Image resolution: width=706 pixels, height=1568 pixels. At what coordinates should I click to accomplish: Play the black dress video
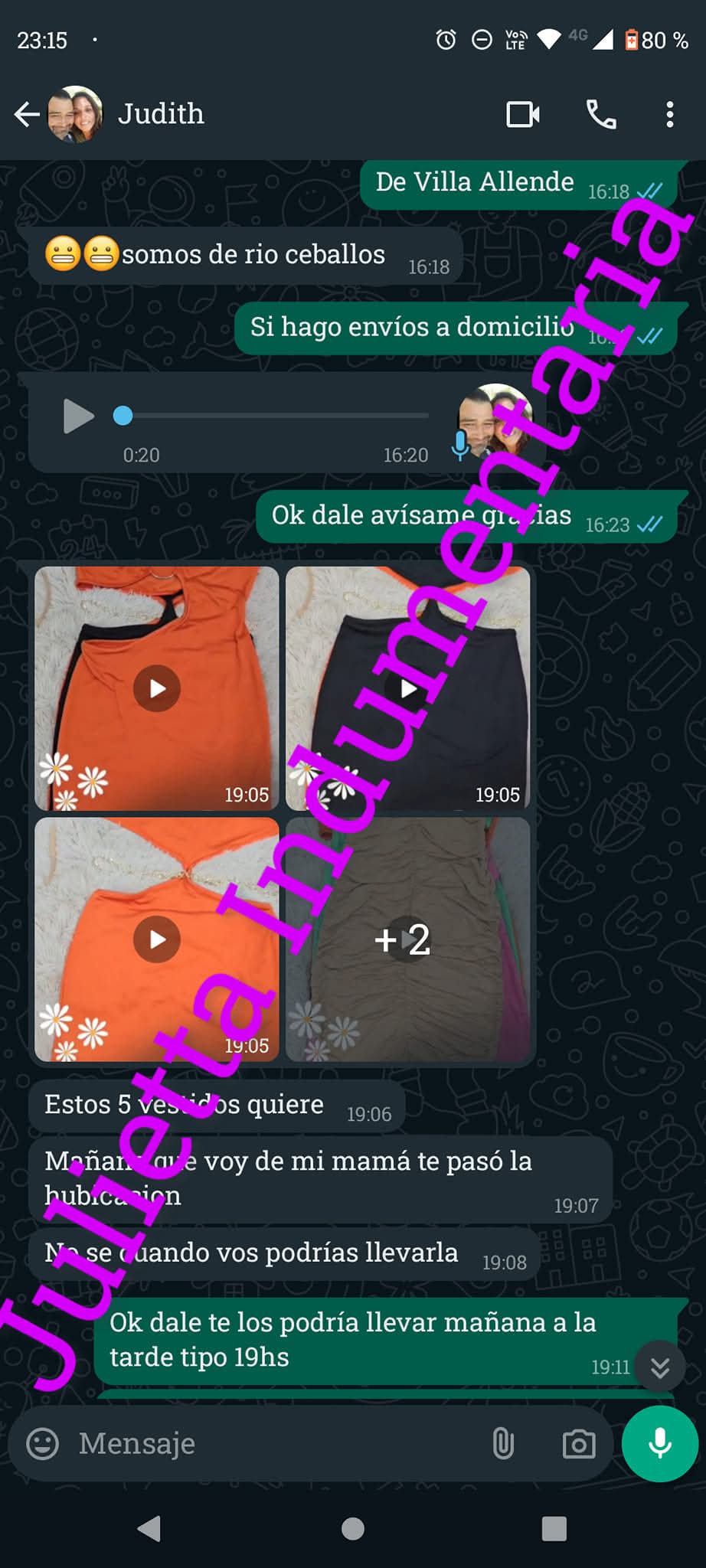[x=408, y=688]
